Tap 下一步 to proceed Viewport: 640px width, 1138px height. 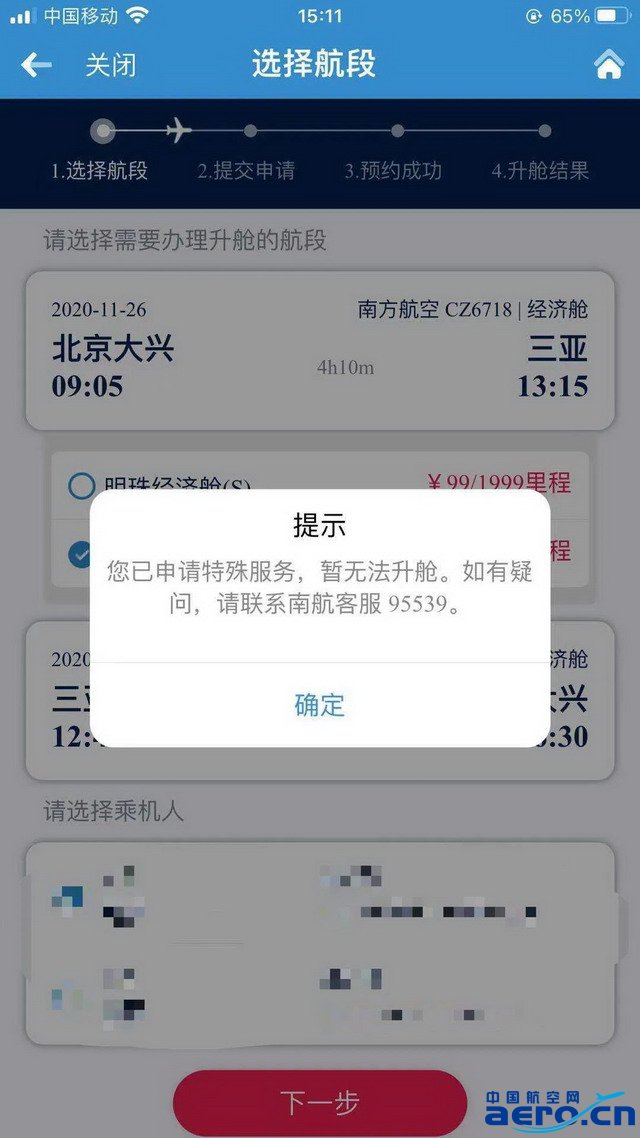click(320, 1102)
